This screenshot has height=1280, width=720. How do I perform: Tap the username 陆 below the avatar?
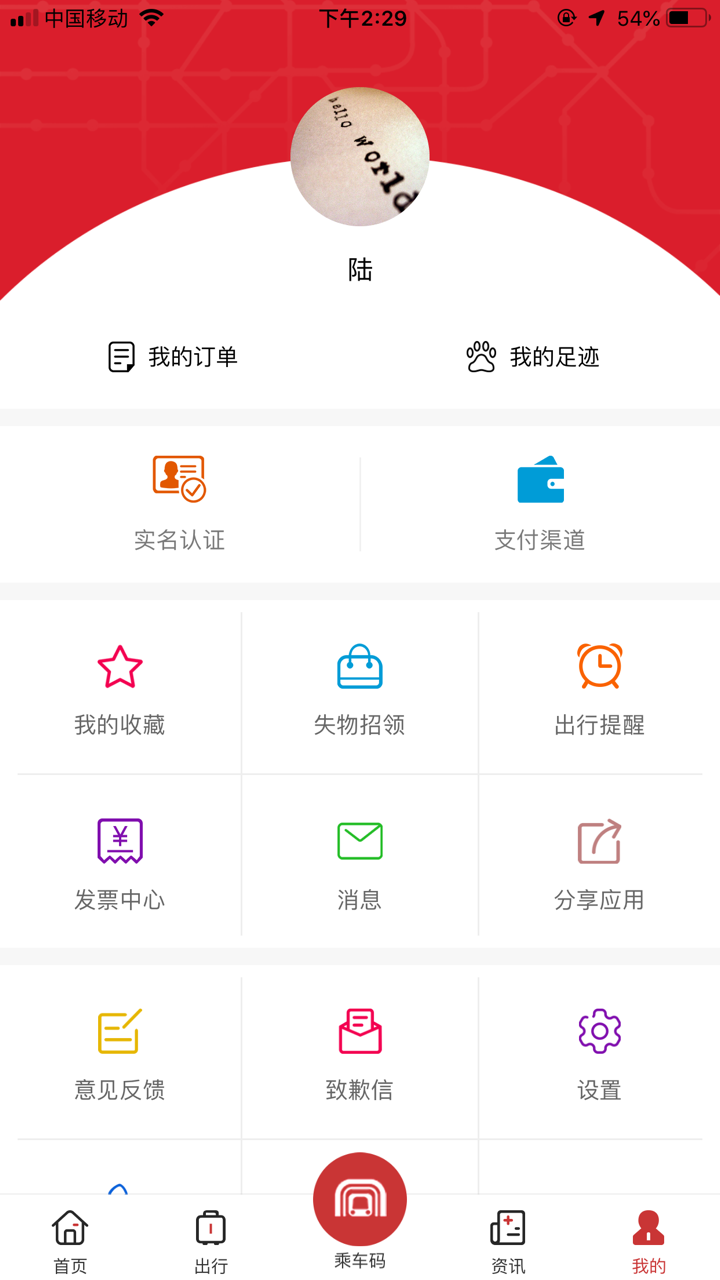(360, 269)
